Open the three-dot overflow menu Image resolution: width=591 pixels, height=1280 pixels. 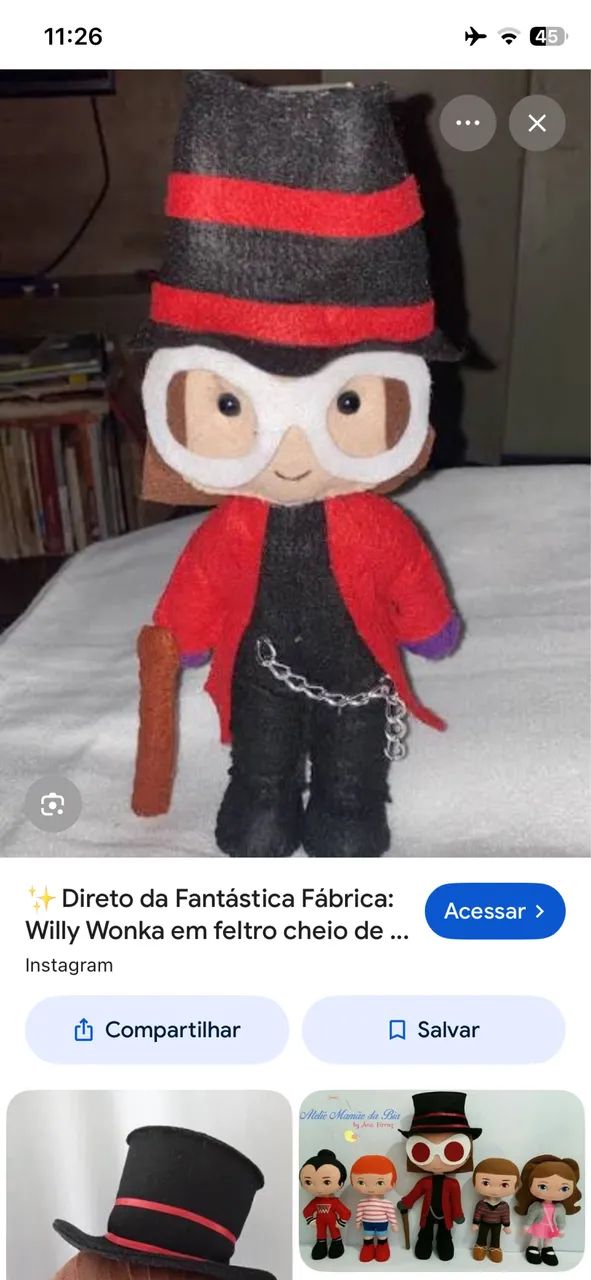(468, 123)
